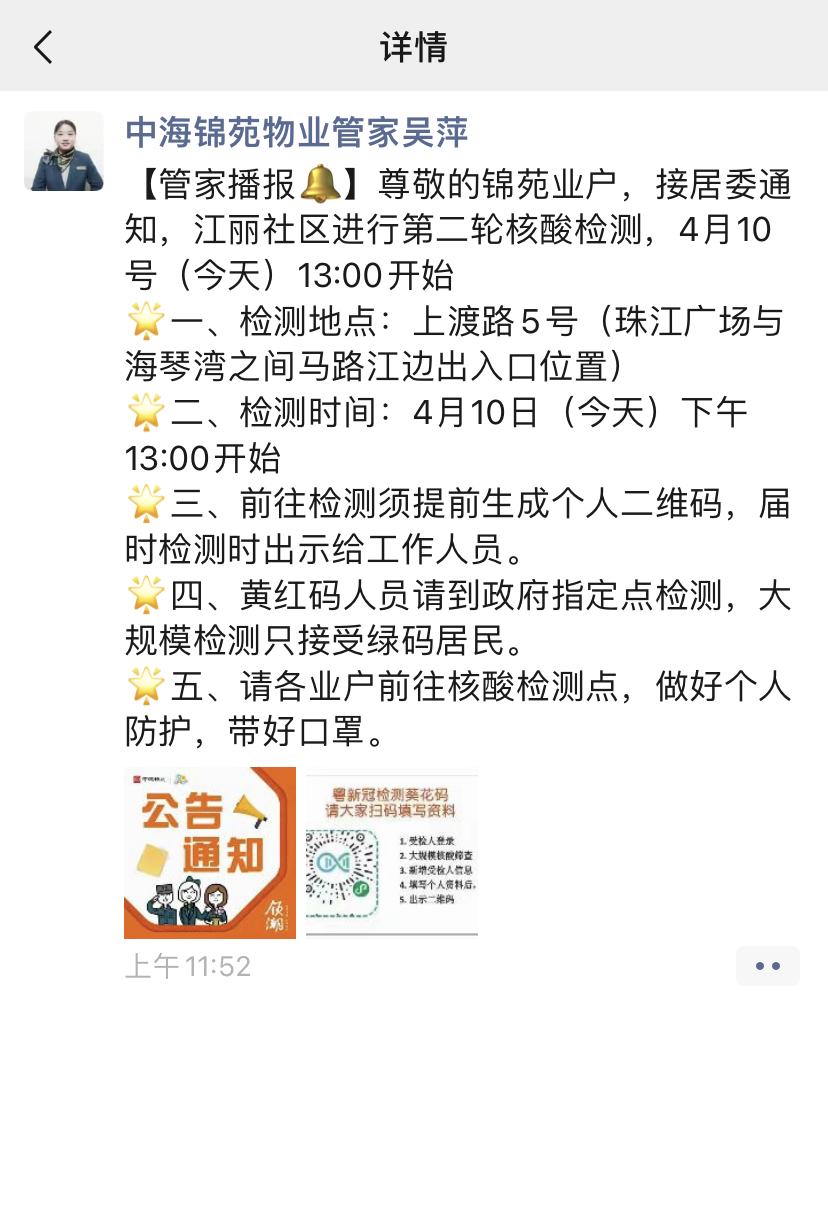The image size is (828, 1211).
Task: Open the 中海锦苑物业管家吴萍 name link
Action: (297, 132)
